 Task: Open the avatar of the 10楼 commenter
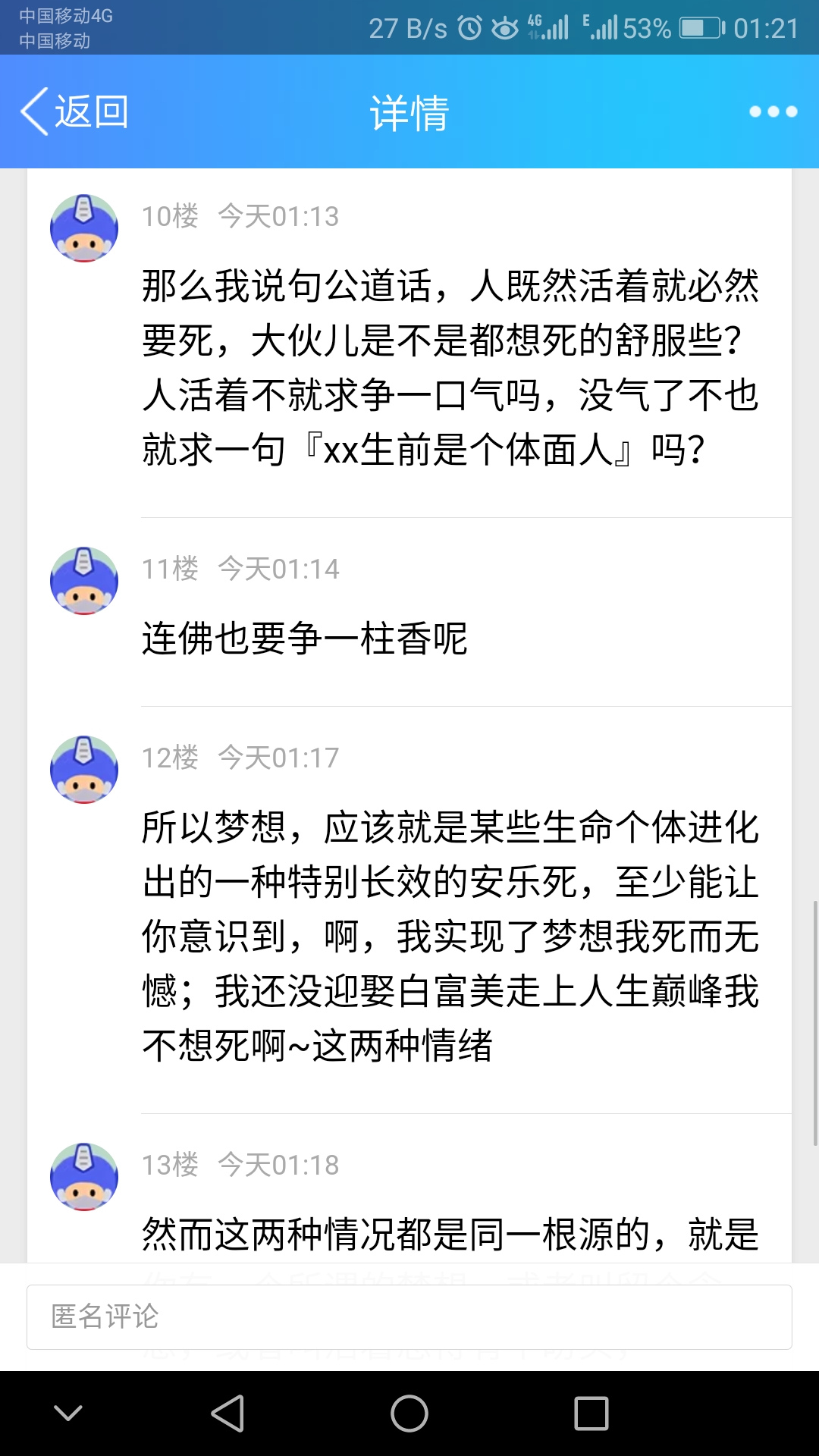click(84, 228)
